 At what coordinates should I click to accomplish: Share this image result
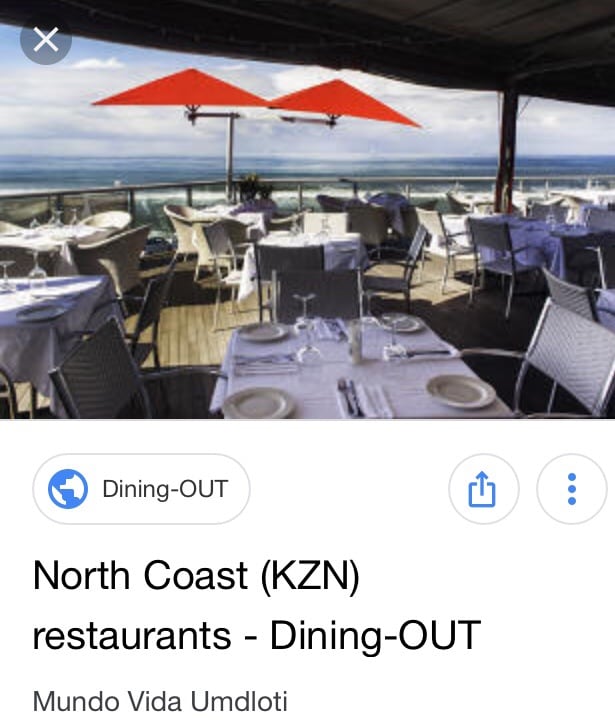(x=482, y=489)
